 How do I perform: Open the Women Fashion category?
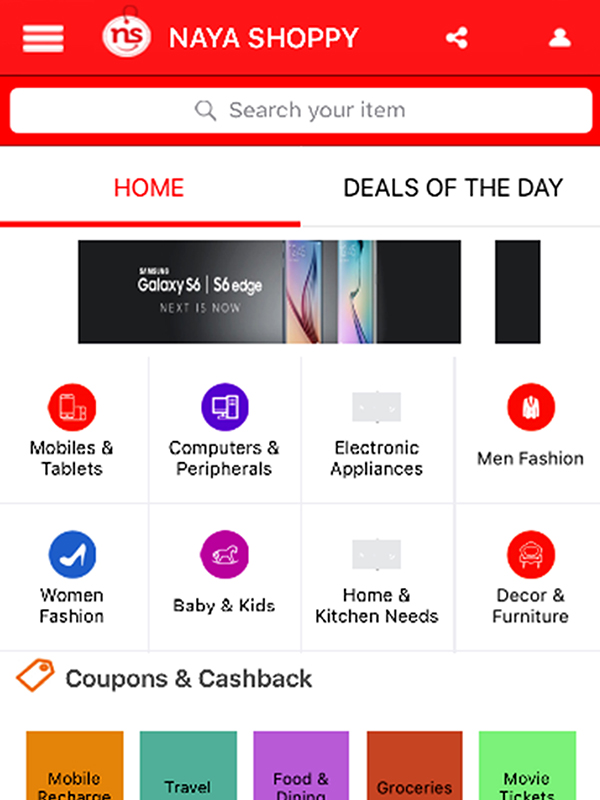tap(72, 578)
